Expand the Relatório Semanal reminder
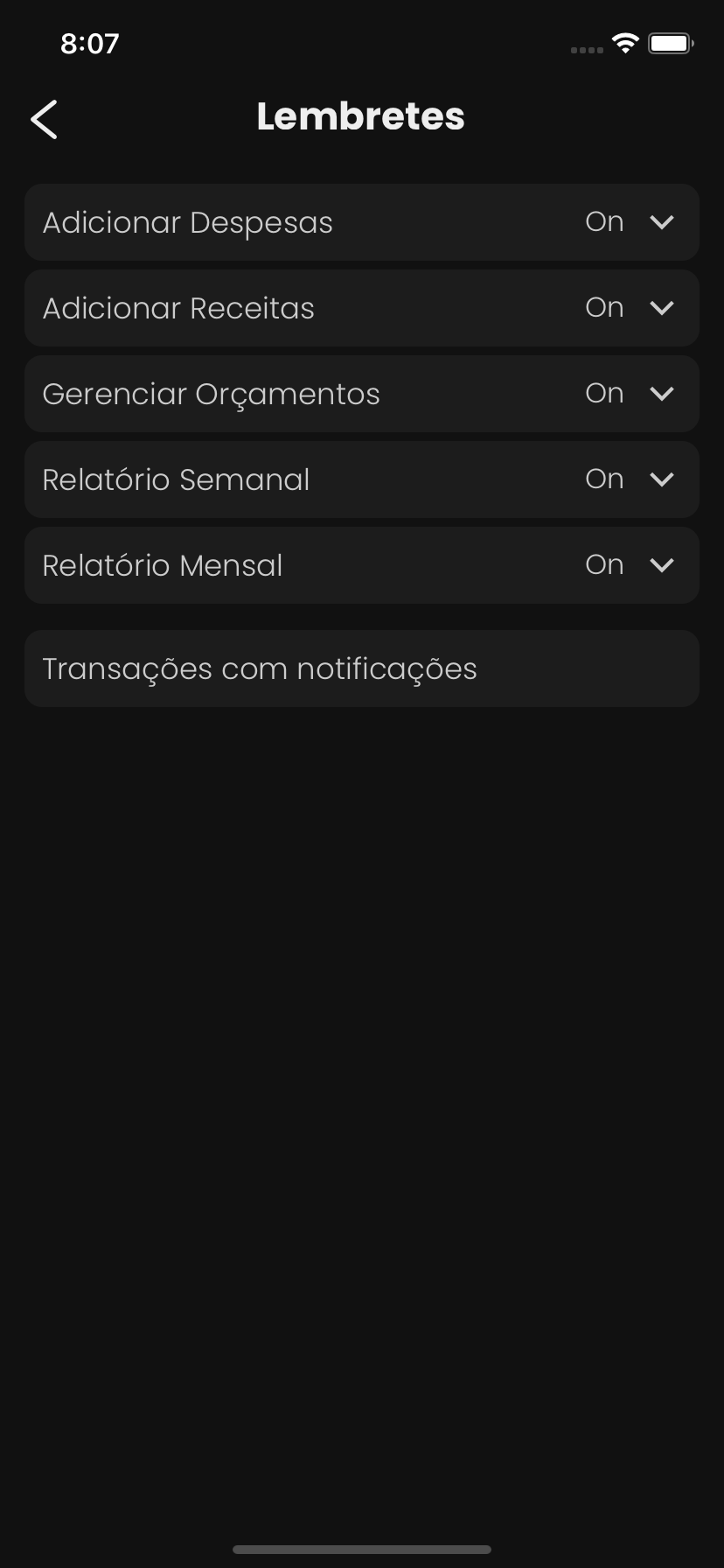 pyautogui.click(x=662, y=479)
